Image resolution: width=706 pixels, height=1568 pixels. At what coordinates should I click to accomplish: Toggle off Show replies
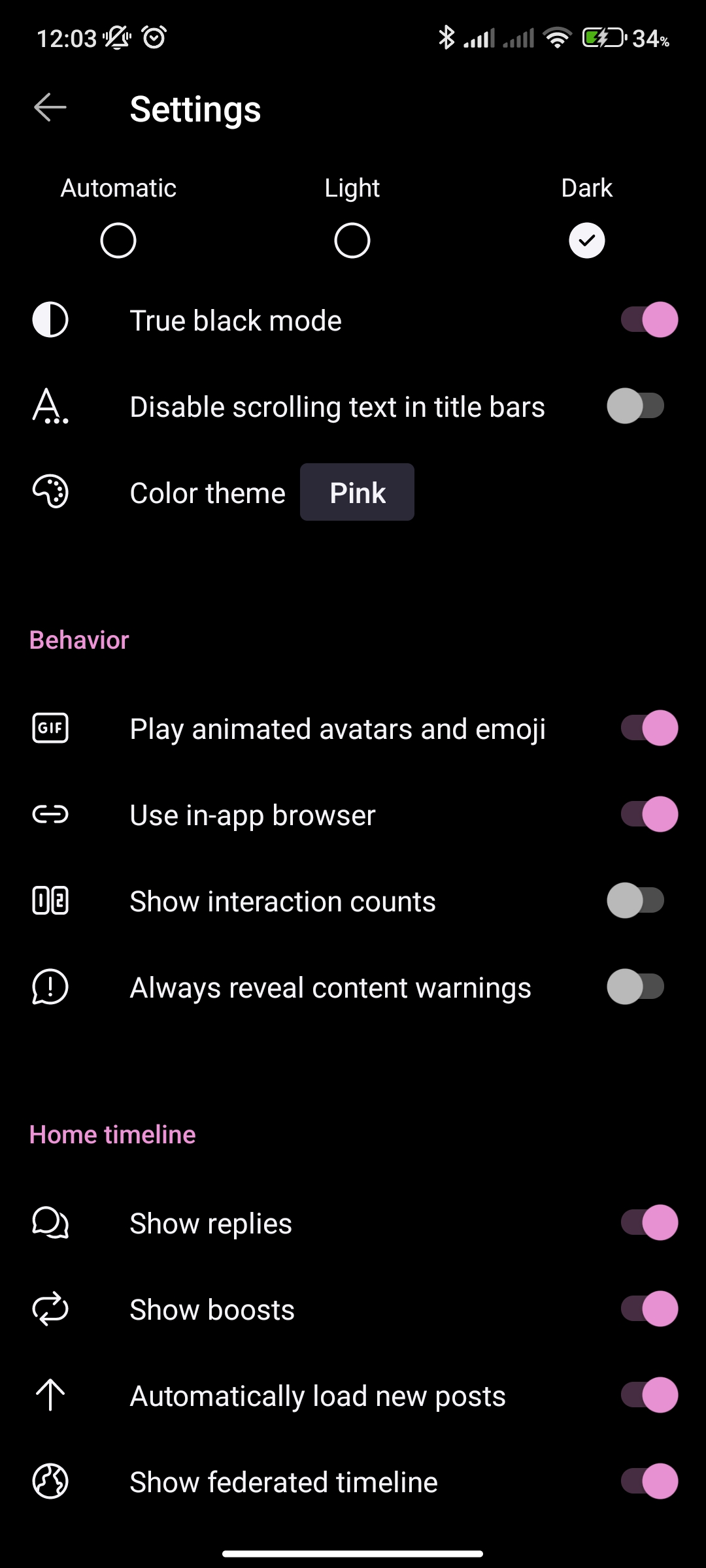[x=648, y=1223]
